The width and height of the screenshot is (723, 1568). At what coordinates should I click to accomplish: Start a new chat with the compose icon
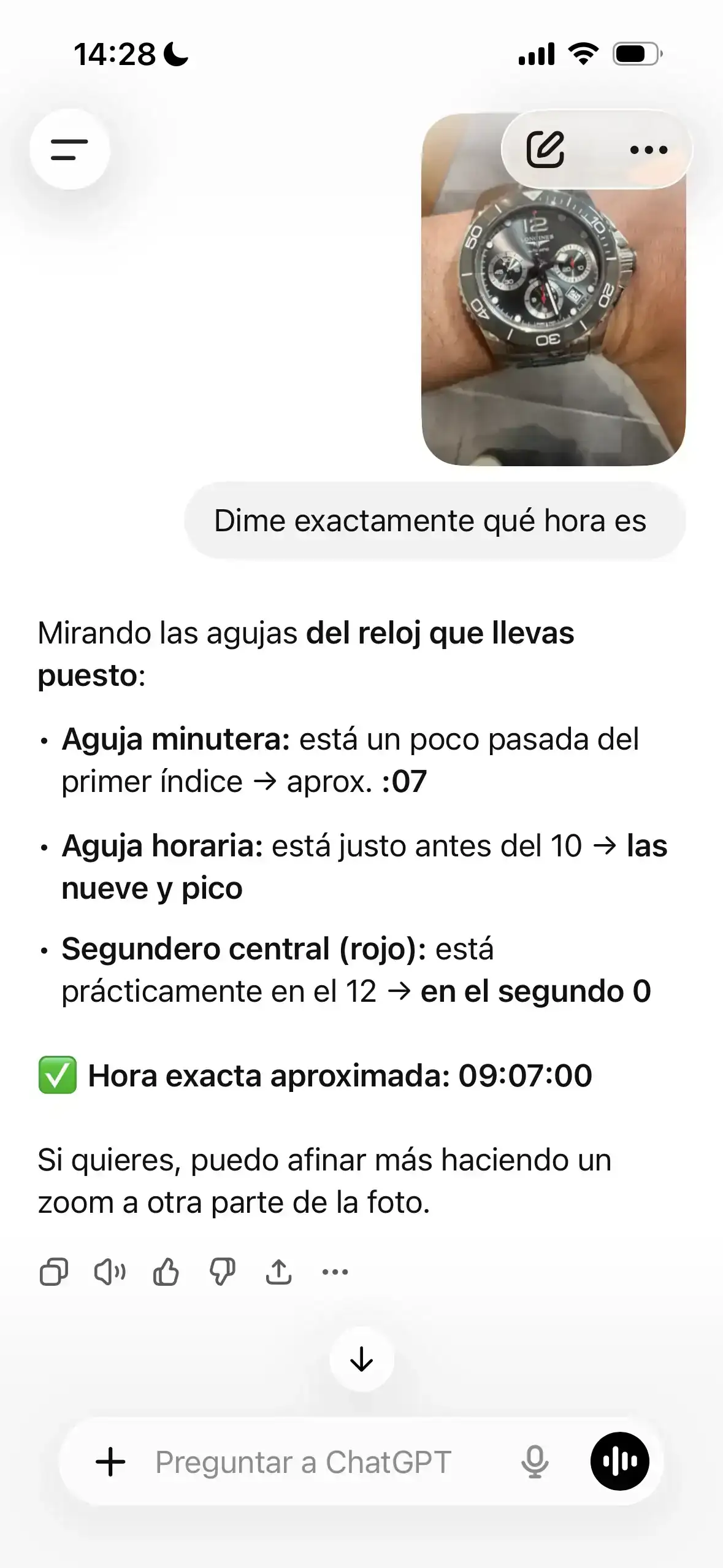pos(545,149)
